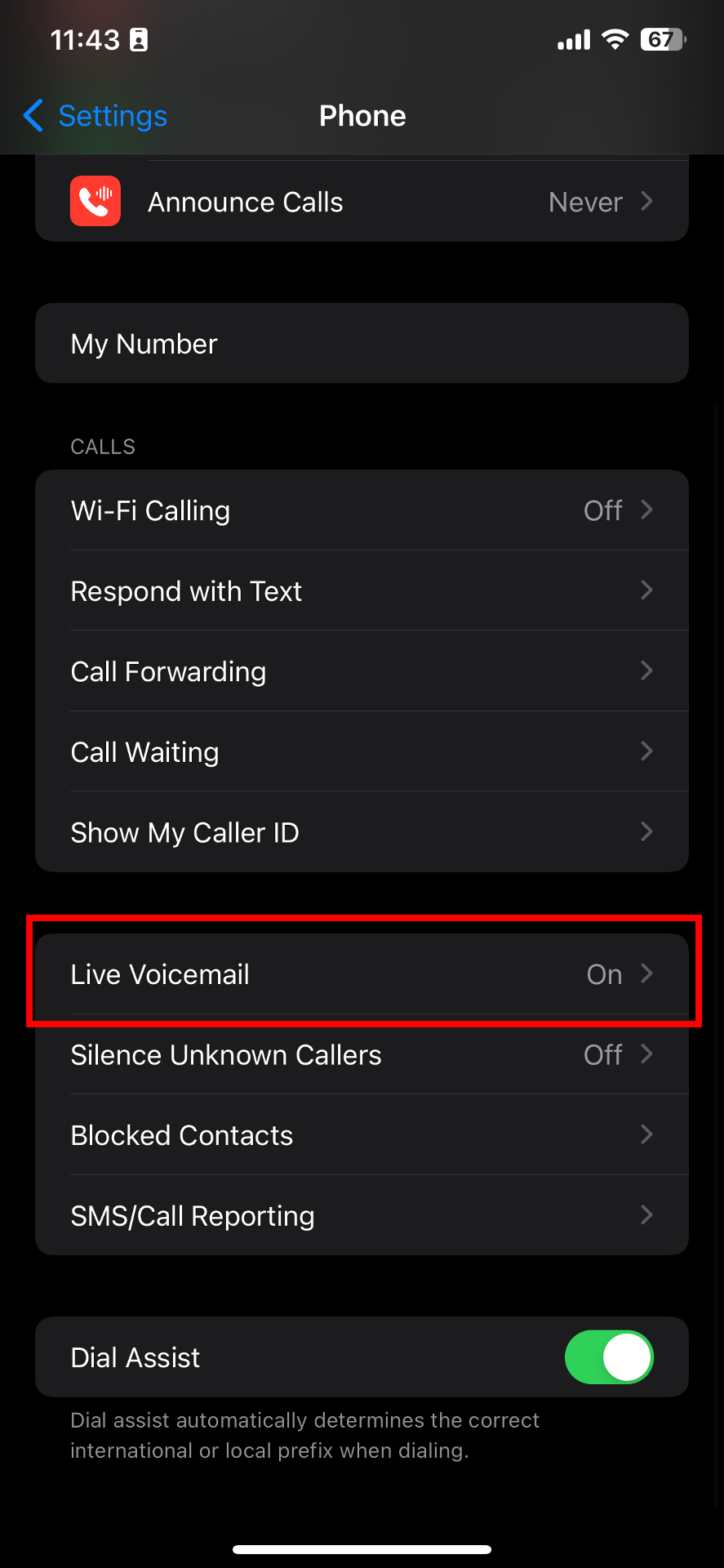This screenshot has height=1568, width=724.
Task: Turn off the Dial Assist switch
Action: pyautogui.click(x=609, y=1357)
